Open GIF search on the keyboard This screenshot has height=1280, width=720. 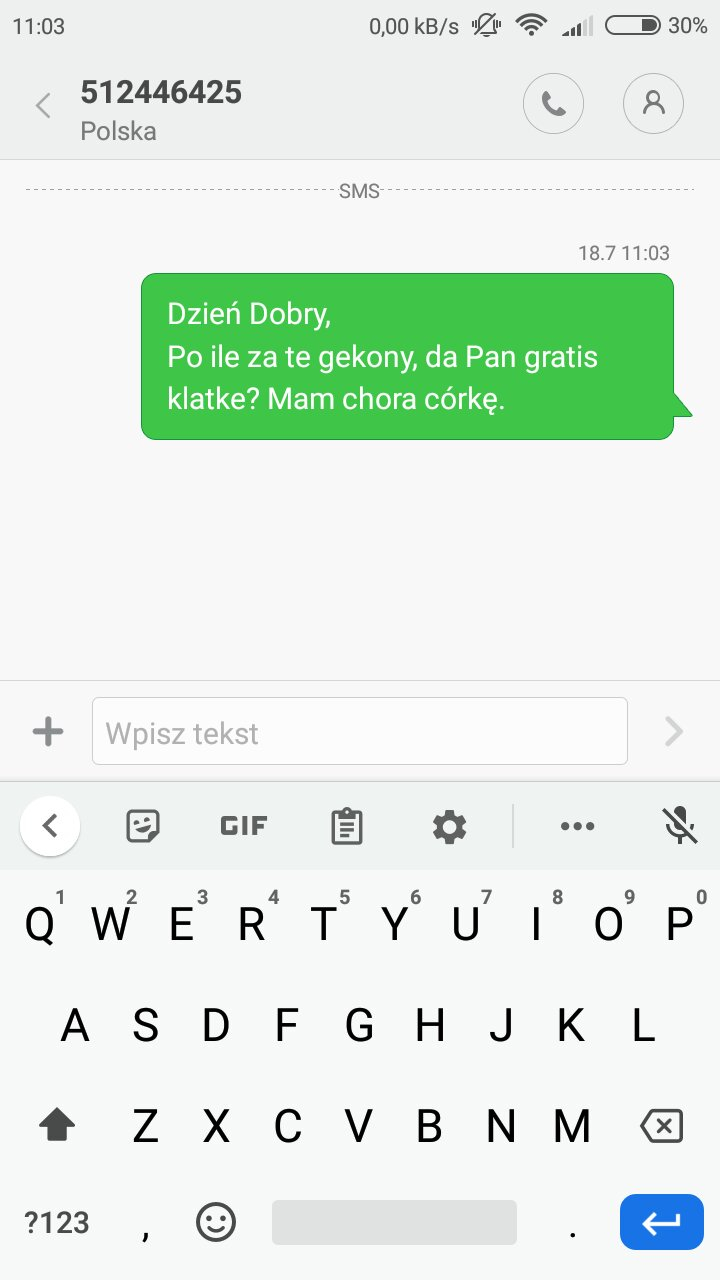(243, 826)
